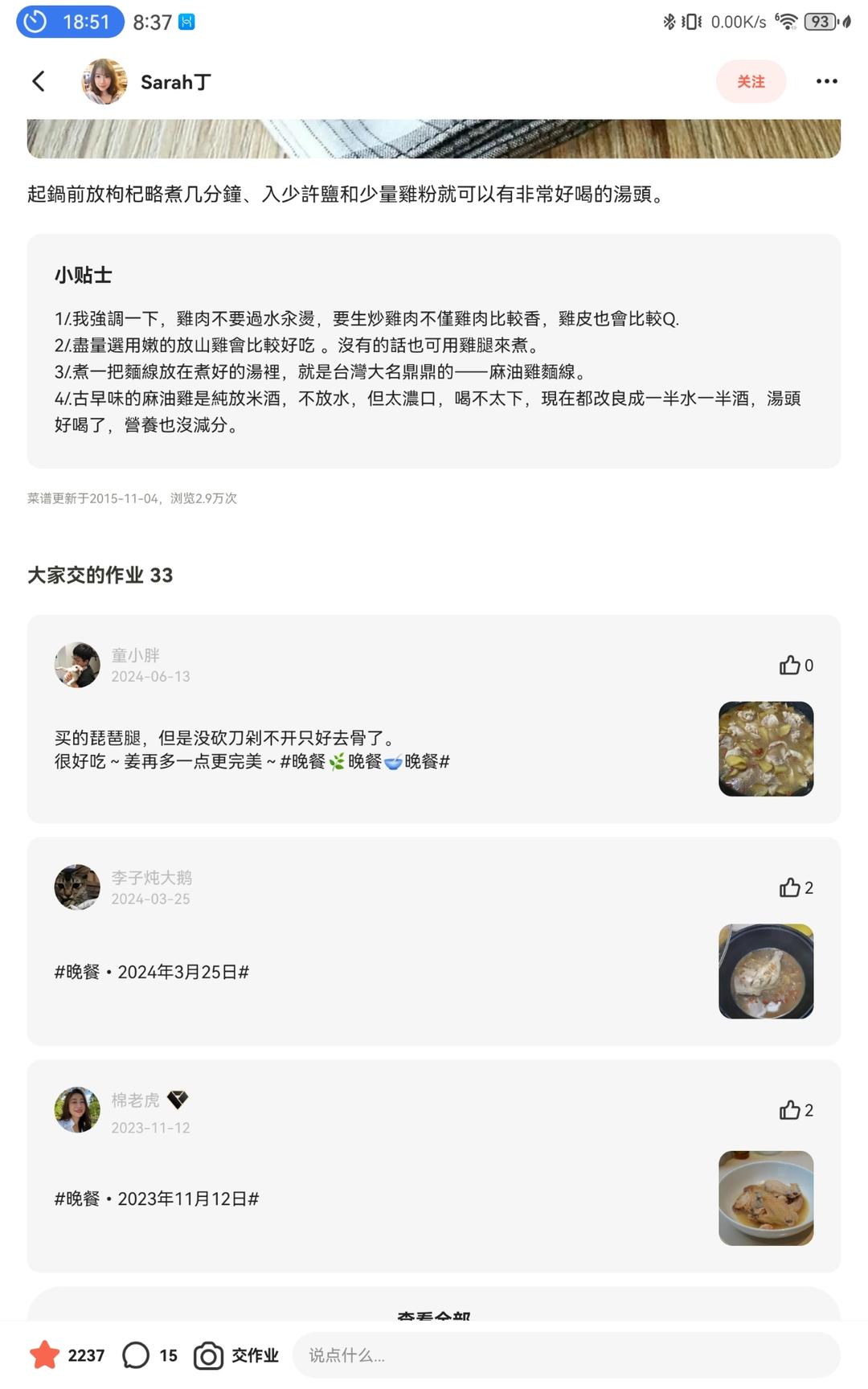The image size is (868, 1389).
Task: Open the more options menu (three dots)
Action: (x=825, y=81)
